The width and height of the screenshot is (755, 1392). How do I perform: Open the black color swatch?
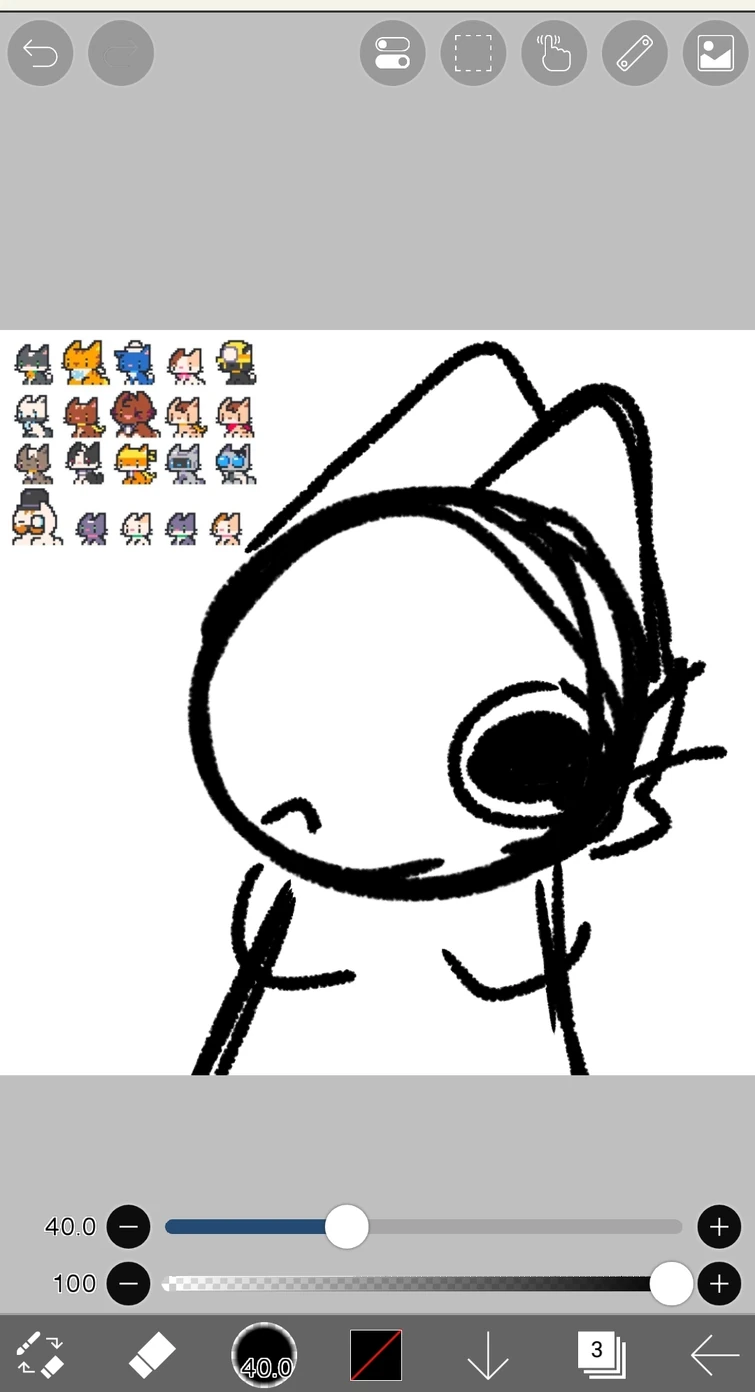click(x=376, y=1355)
